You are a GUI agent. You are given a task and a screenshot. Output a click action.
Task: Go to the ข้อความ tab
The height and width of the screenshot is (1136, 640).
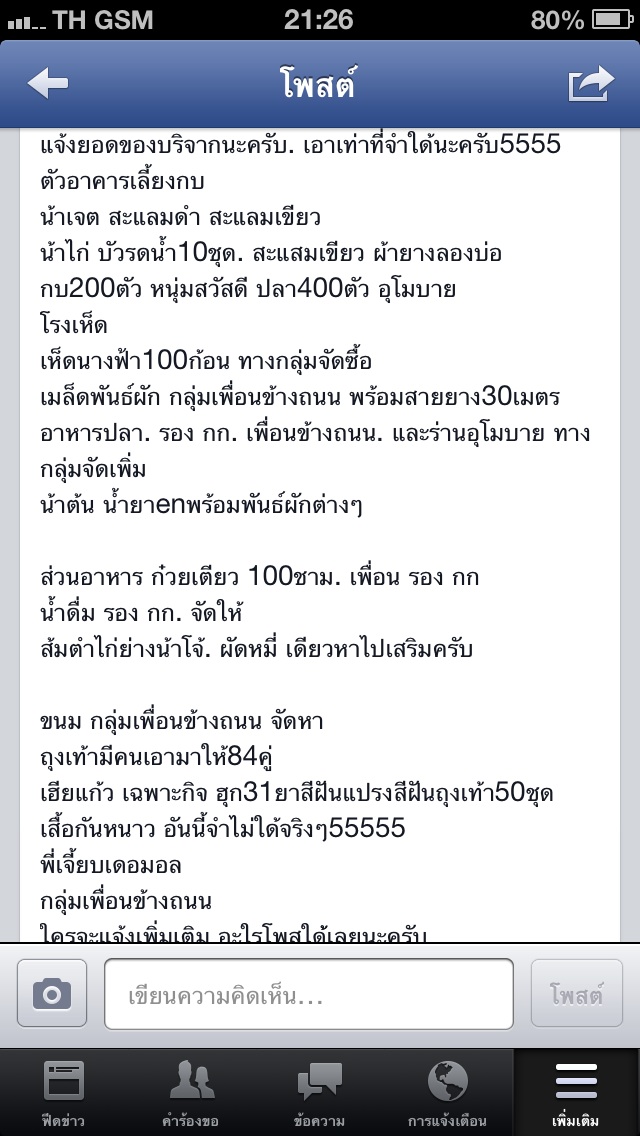pyautogui.click(x=320, y=1092)
